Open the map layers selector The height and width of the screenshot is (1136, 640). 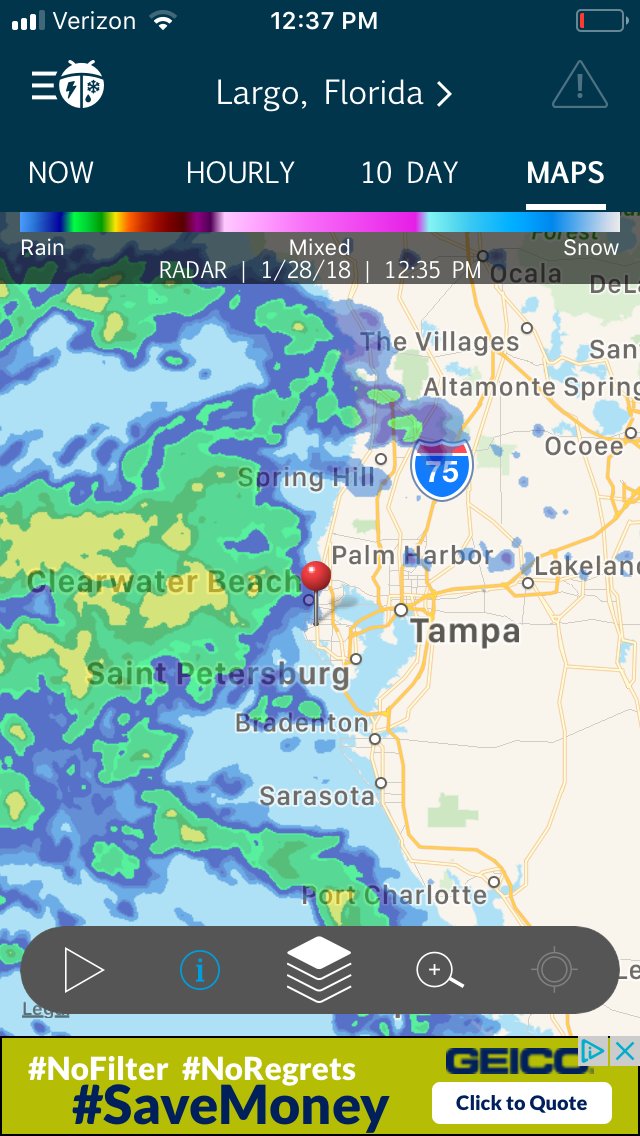[x=319, y=969]
